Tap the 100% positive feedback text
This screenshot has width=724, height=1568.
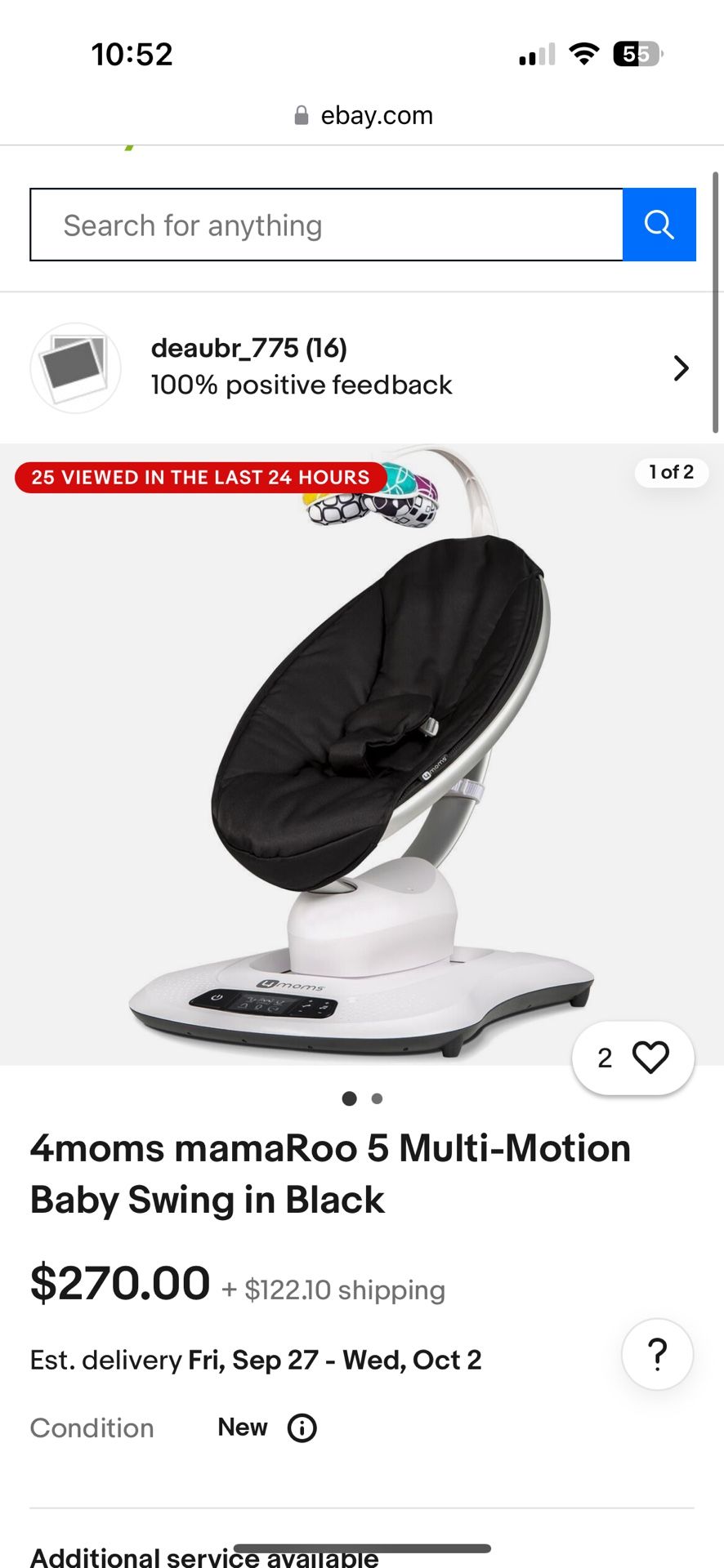301,384
